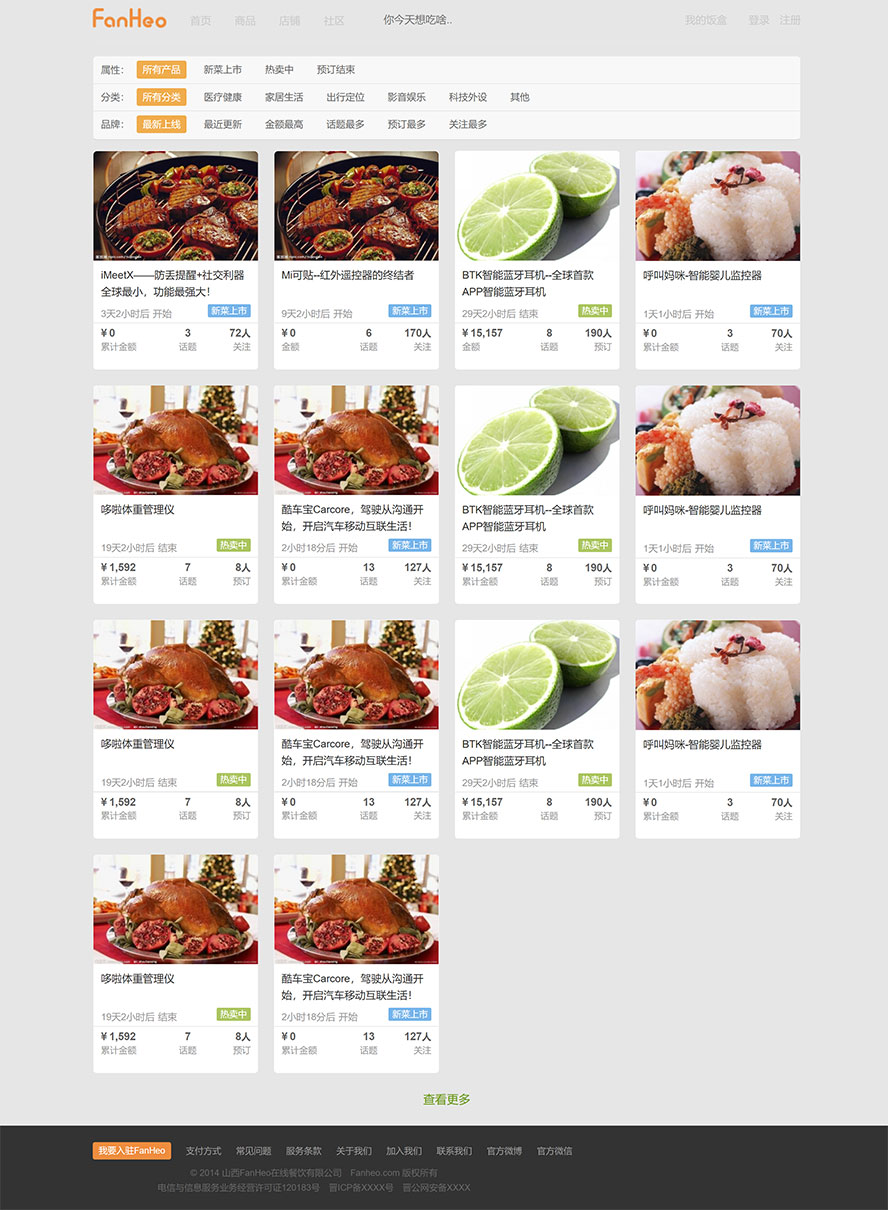Open 常见问题 in the footer
This screenshot has height=1210, width=888.
click(253, 1151)
